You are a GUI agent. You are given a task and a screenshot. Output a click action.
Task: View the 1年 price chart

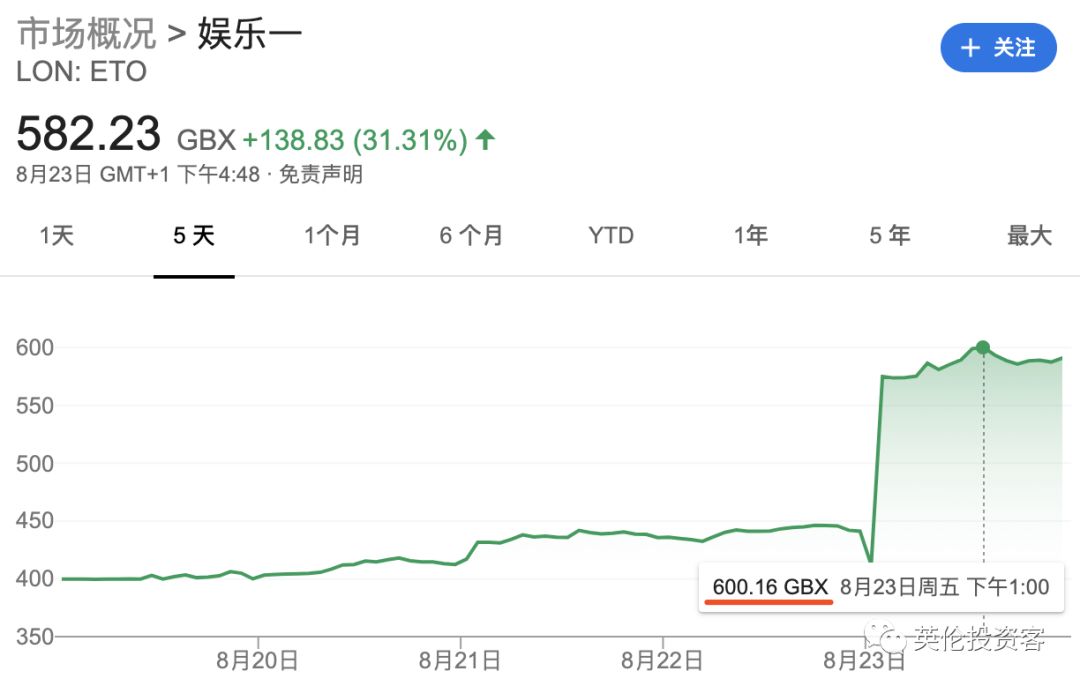click(x=751, y=236)
